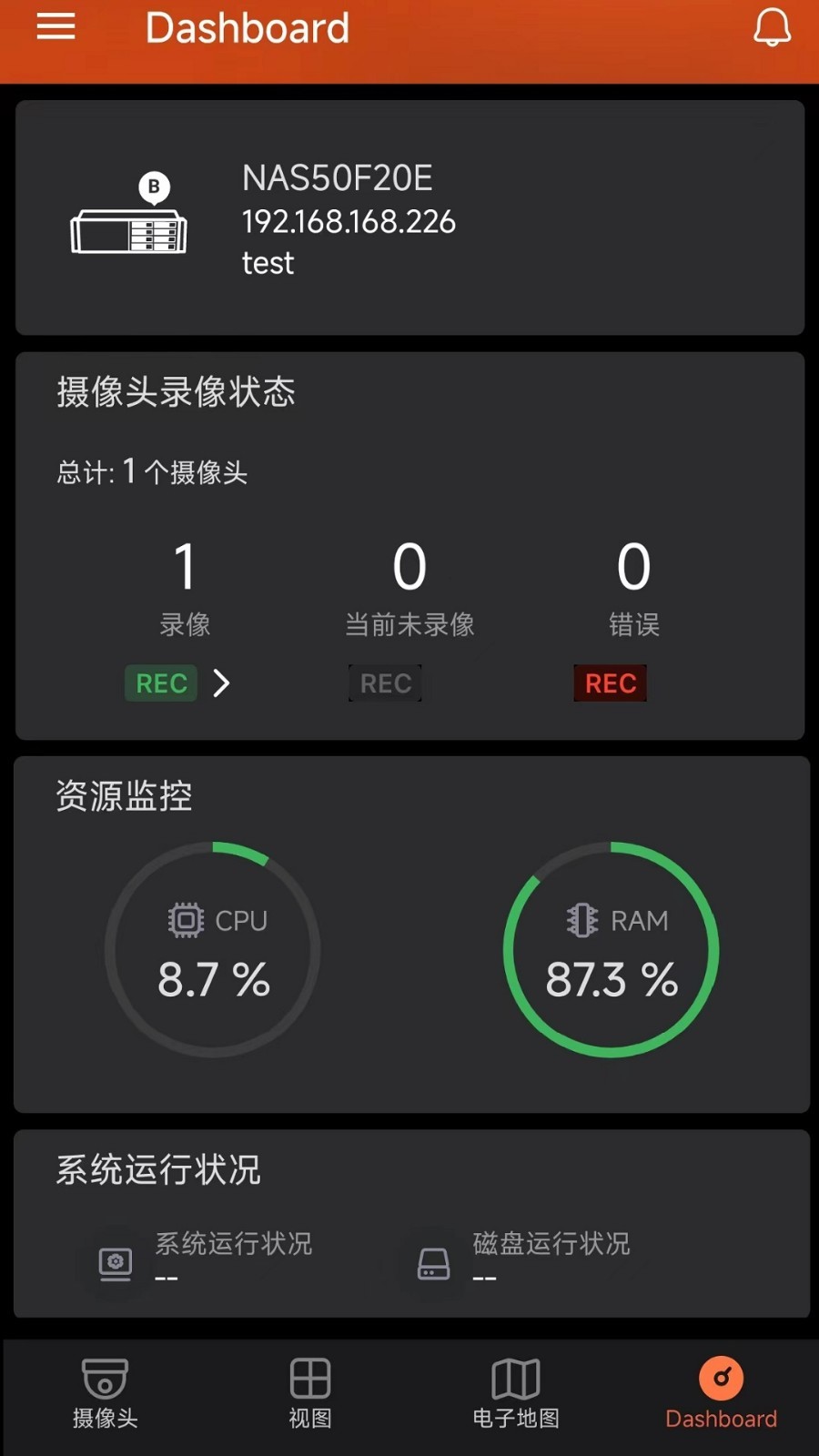This screenshot has width=819, height=1456.
Task: Open the hamburger drawer menu
Action: click(x=56, y=27)
